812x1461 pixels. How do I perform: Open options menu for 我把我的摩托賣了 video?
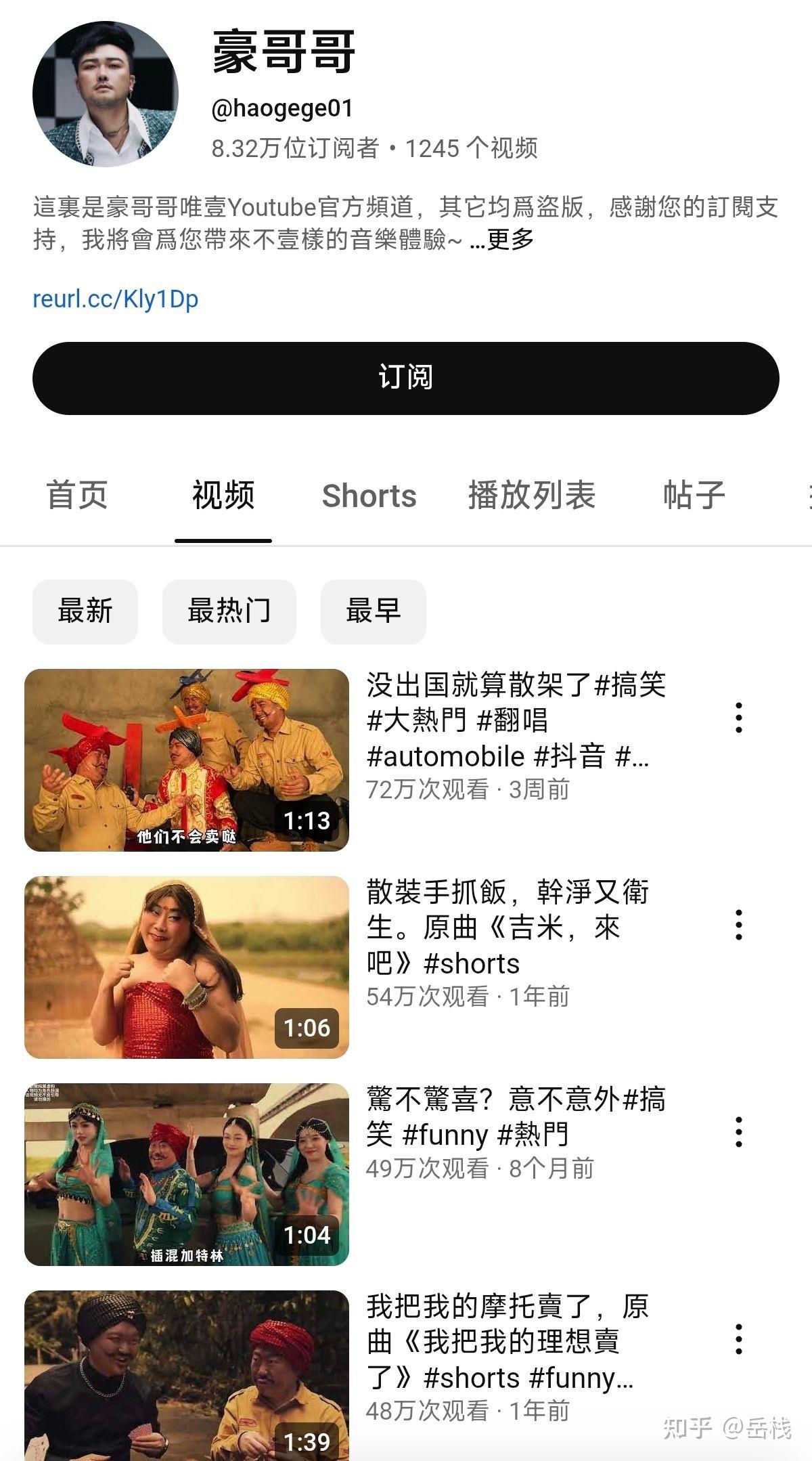(739, 1339)
